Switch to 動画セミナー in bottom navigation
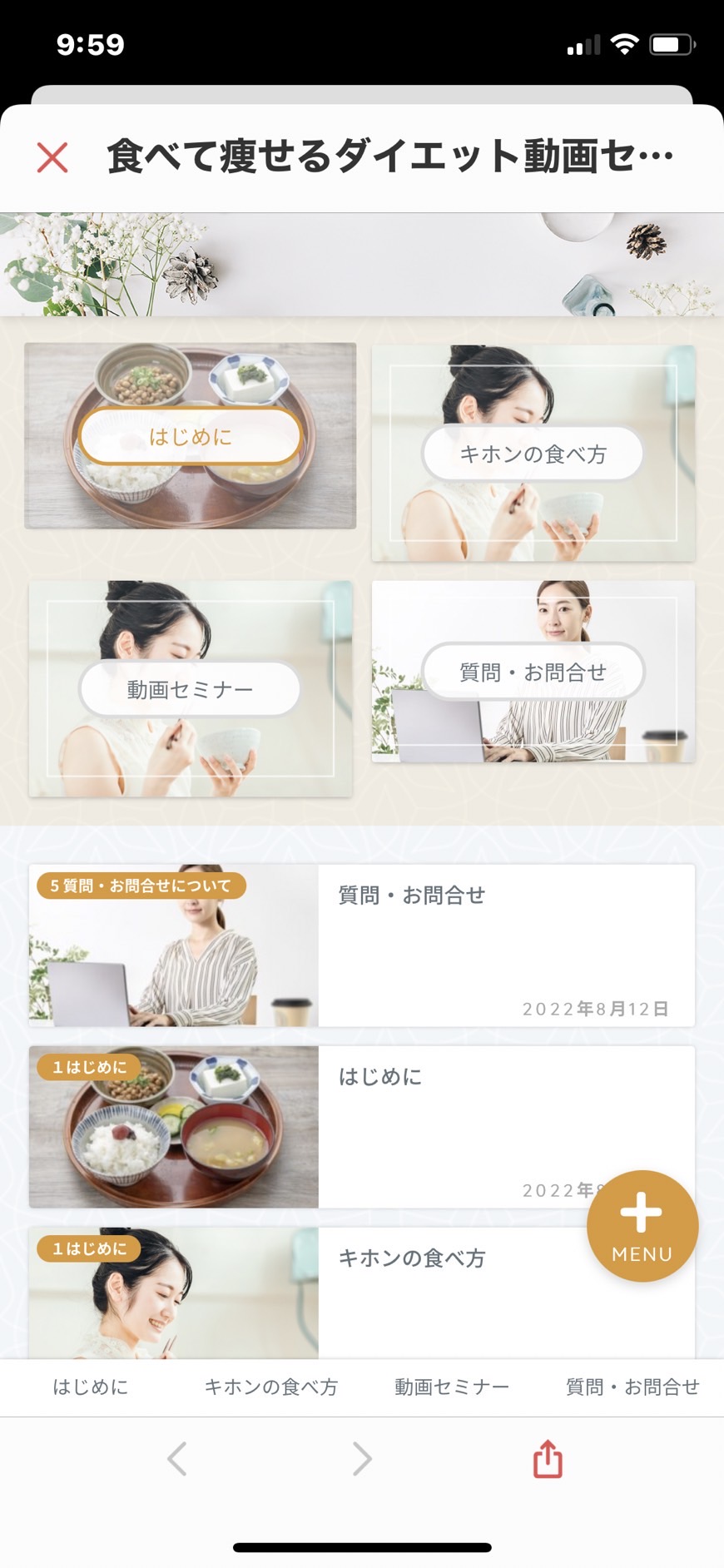Image resolution: width=724 pixels, height=1568 pixels. click(452, 1387)
